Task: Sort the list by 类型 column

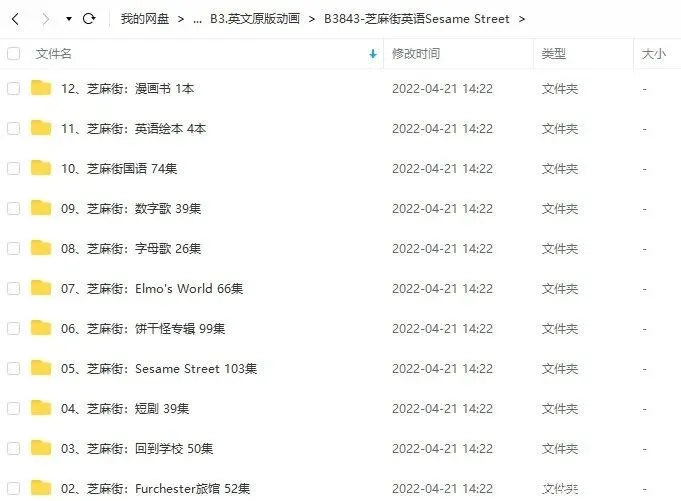Action: point(553,54)
